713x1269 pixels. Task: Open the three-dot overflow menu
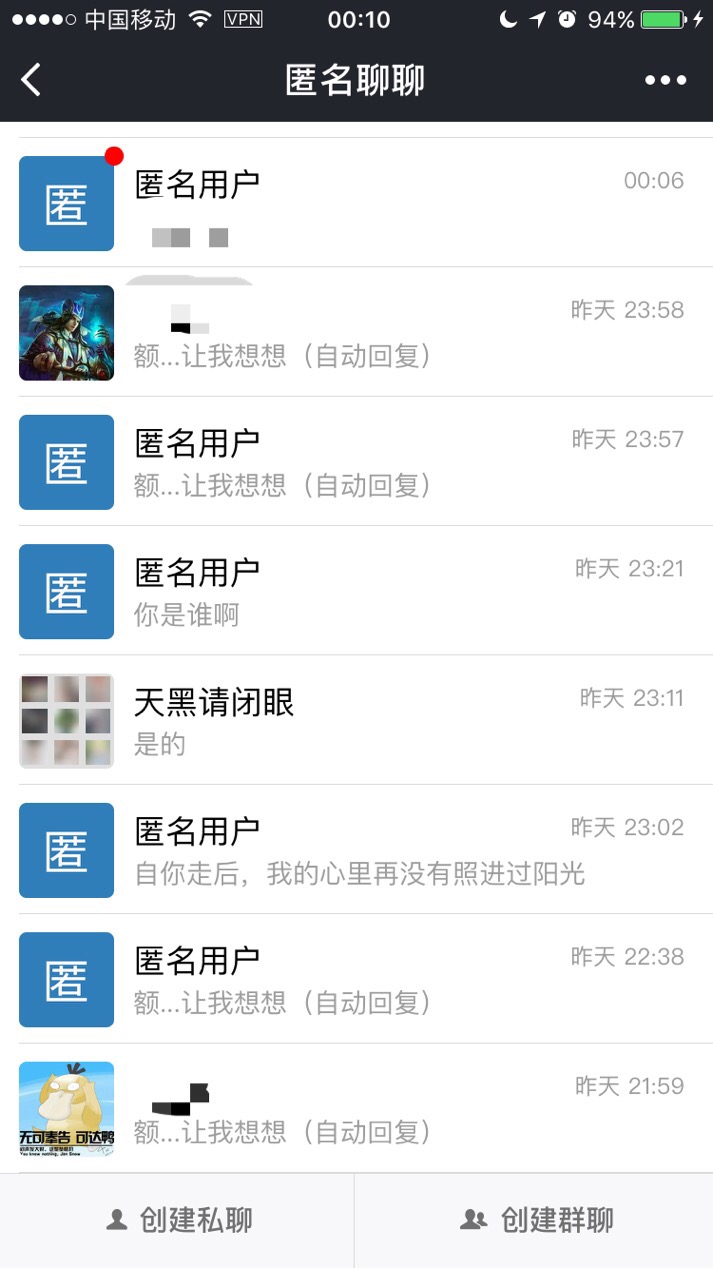coord(666,80)
